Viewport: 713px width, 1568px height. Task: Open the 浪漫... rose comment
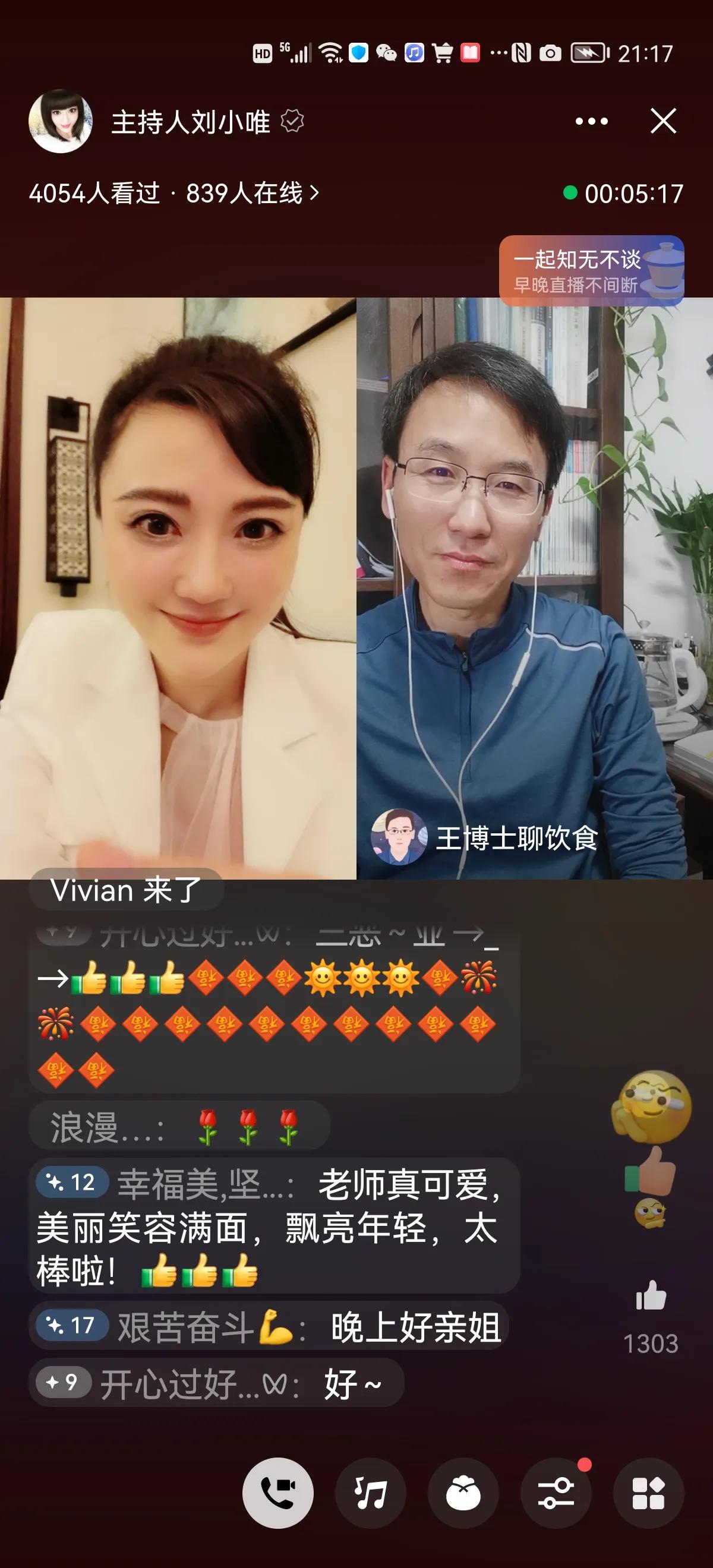[179, 1127]
